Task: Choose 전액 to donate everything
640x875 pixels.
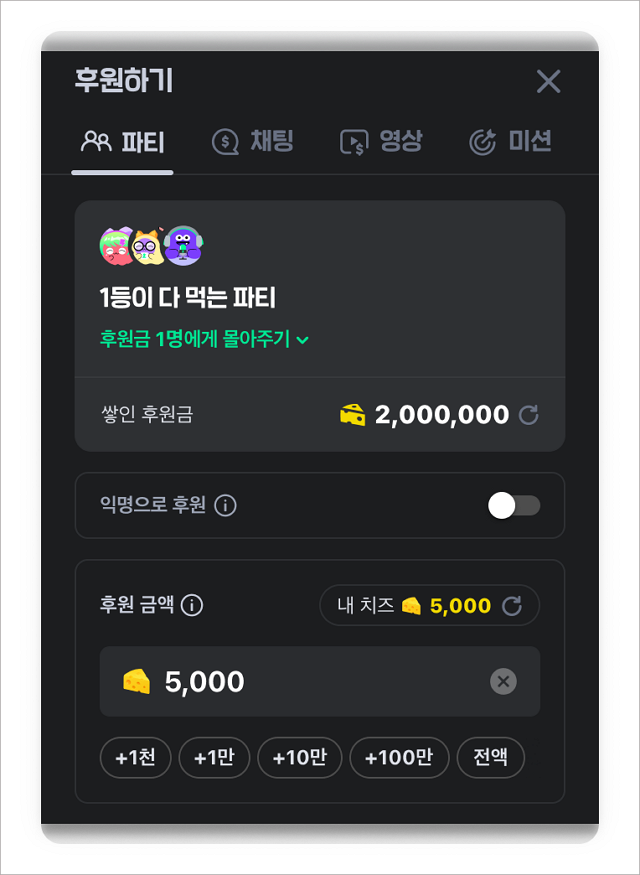Action: [491, 758]
